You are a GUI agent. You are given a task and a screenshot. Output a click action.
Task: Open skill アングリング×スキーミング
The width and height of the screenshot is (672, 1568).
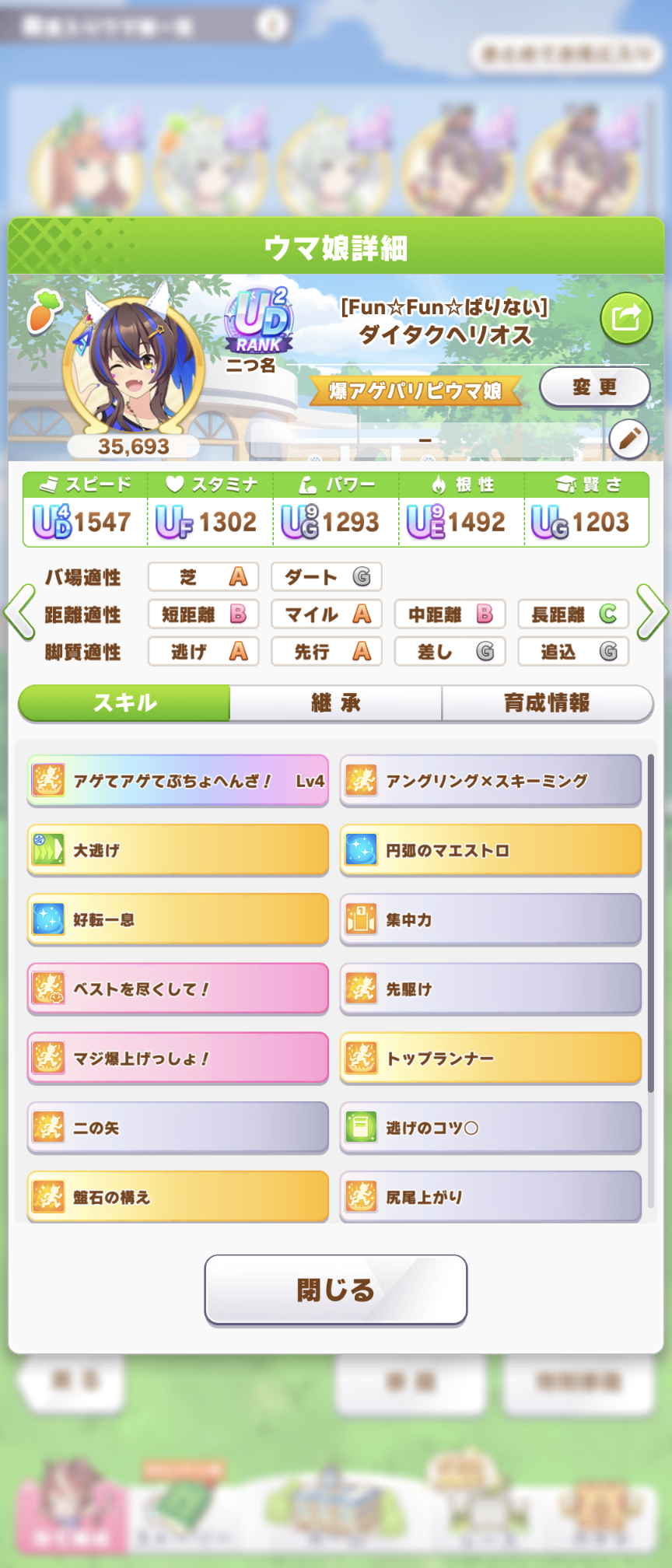pyautogui.click(x=490, y=780)
